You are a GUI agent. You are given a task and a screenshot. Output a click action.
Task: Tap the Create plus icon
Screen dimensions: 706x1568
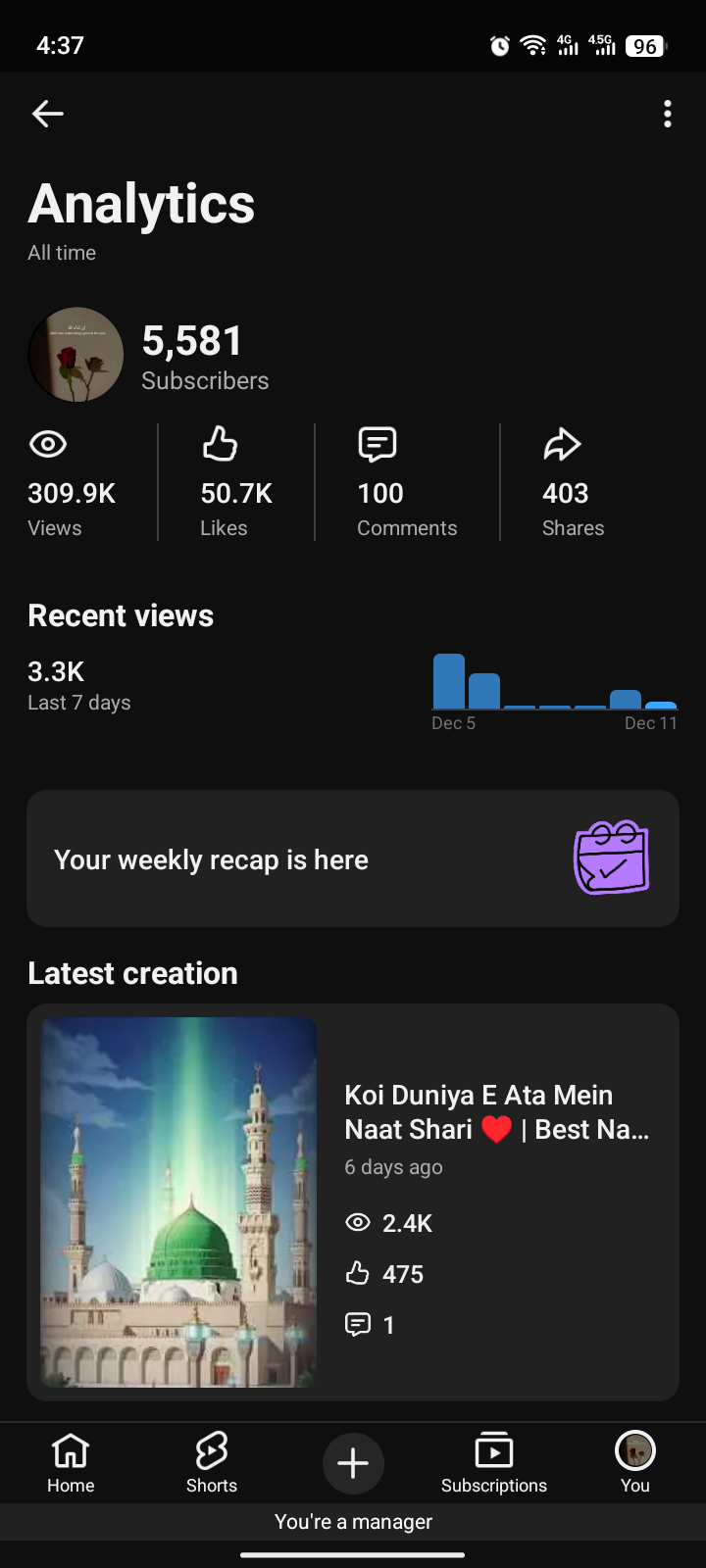(x=353, y=1463)
